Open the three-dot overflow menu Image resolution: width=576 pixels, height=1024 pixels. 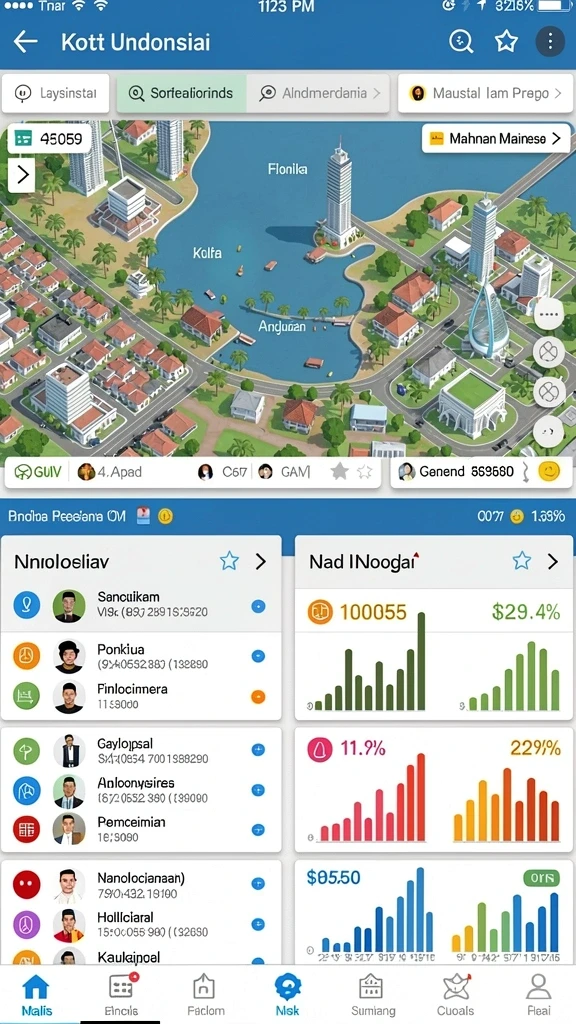point(550,42)
